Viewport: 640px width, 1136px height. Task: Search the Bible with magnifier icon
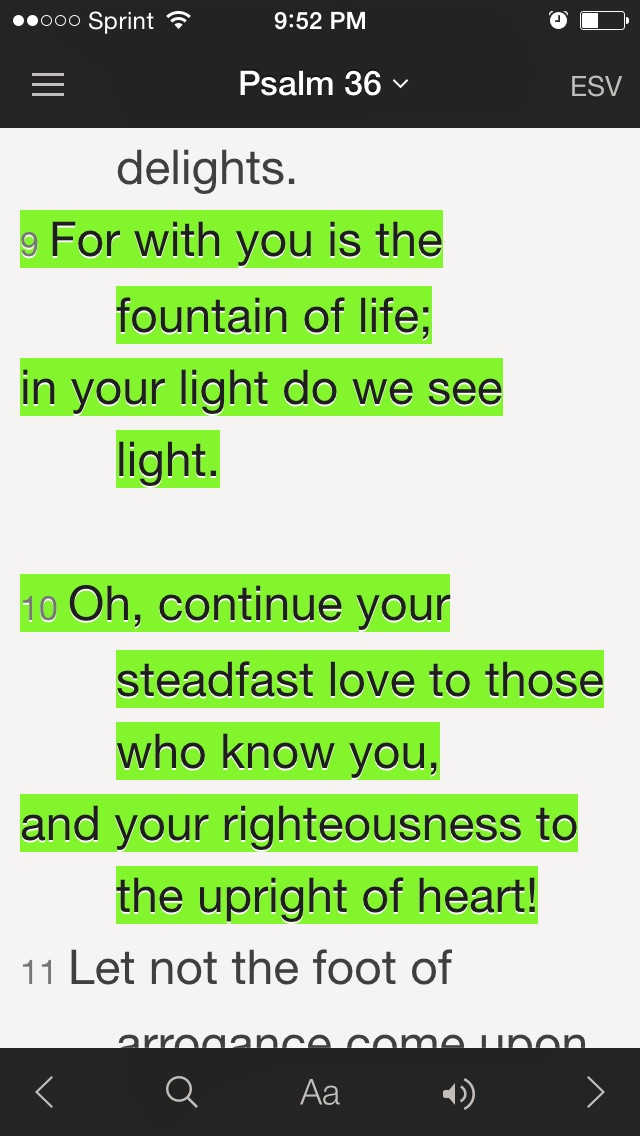tap(181, 1092)
